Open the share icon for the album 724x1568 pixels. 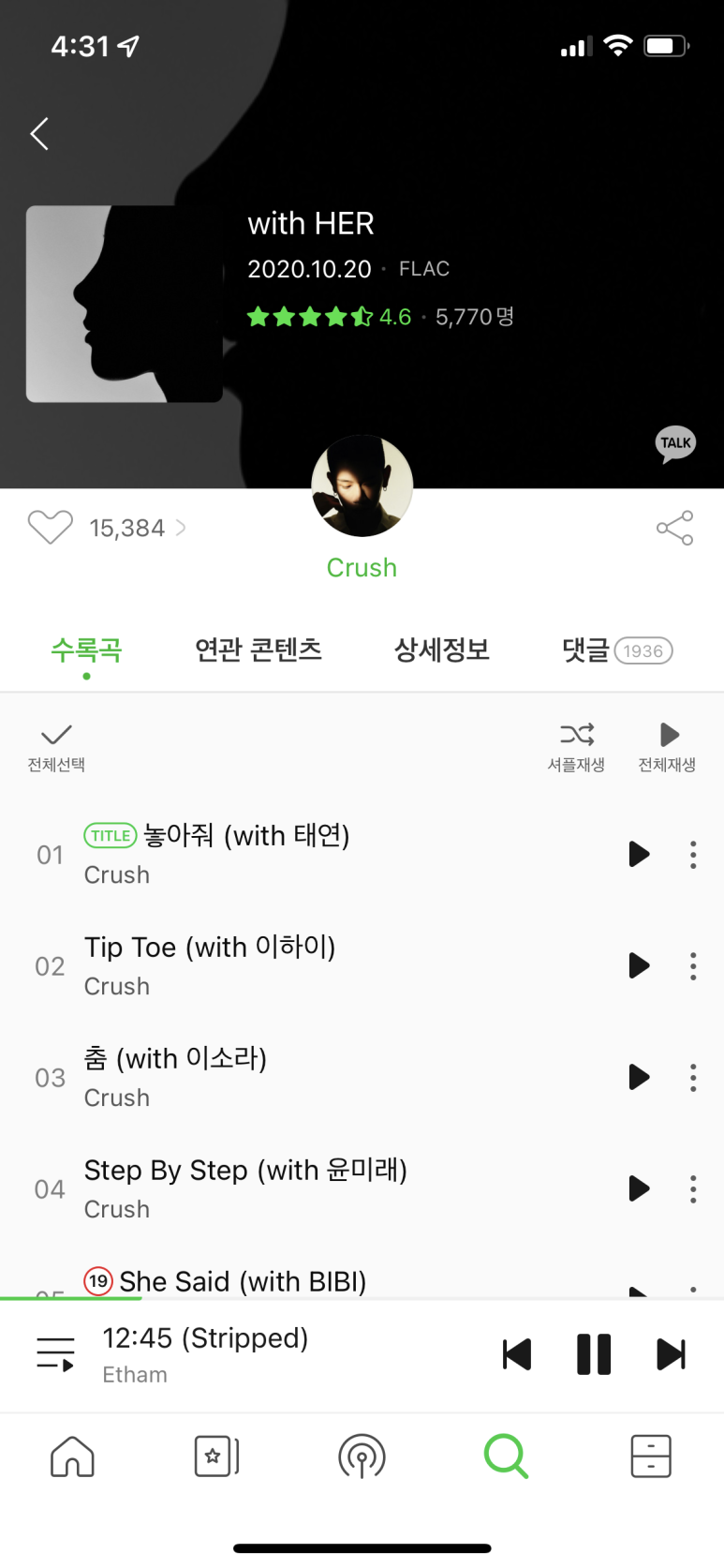coord(674,527)
